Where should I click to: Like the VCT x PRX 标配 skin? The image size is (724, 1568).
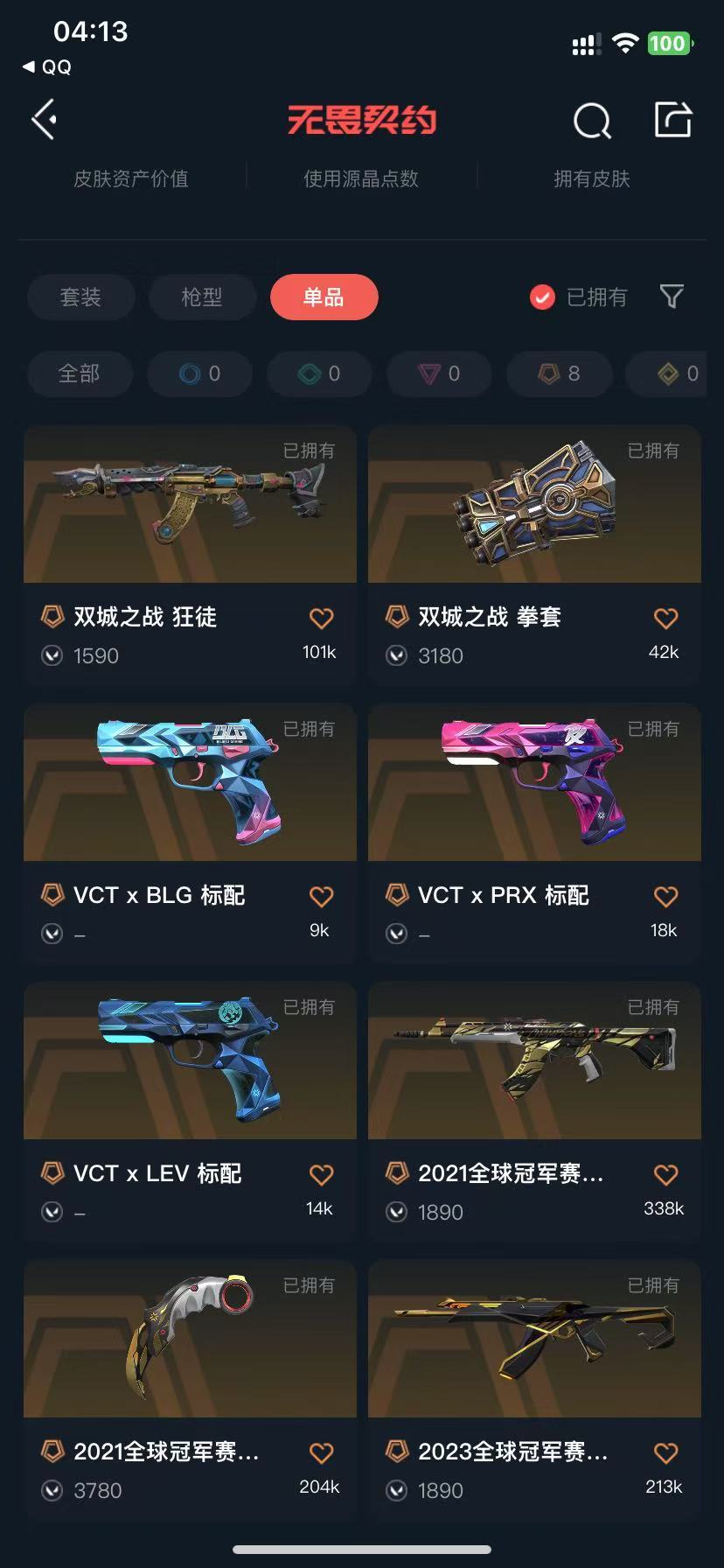[665, 897]
